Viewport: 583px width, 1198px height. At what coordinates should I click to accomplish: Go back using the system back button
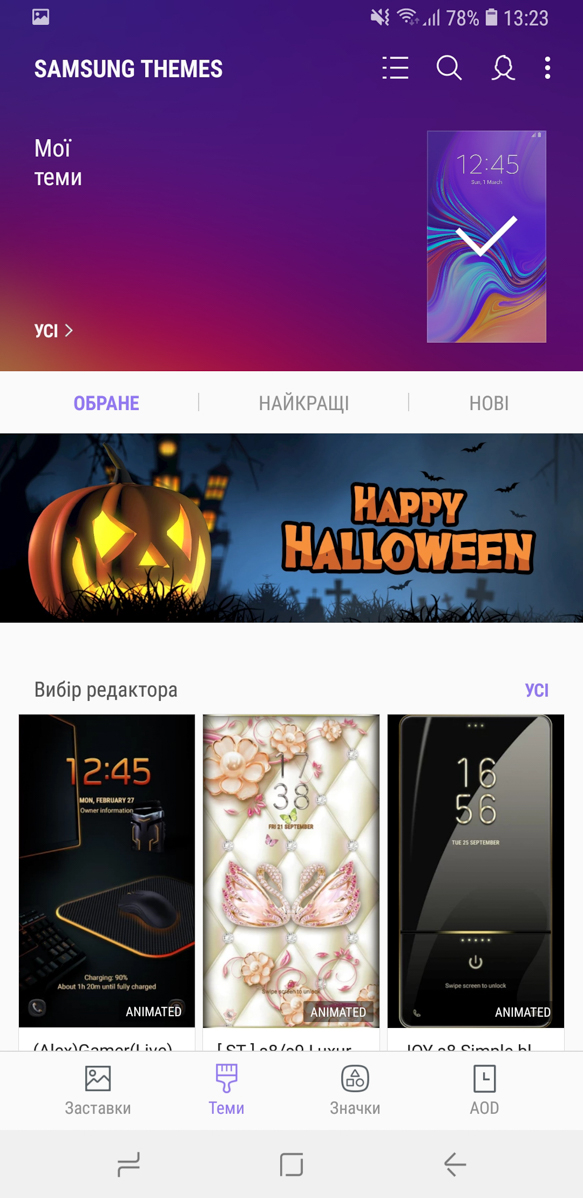[x=455, y=1164]
